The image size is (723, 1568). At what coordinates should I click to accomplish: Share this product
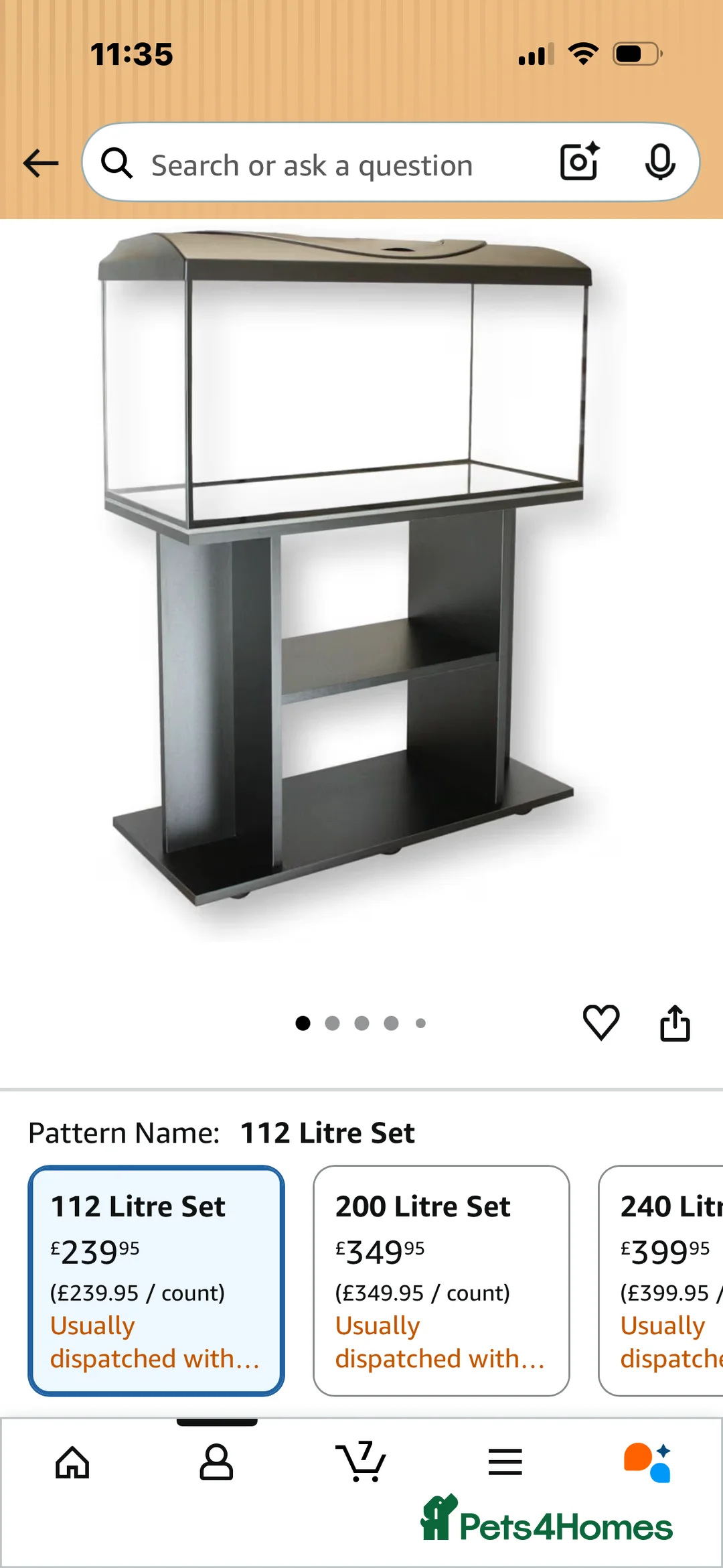[x=675, y=1023]
